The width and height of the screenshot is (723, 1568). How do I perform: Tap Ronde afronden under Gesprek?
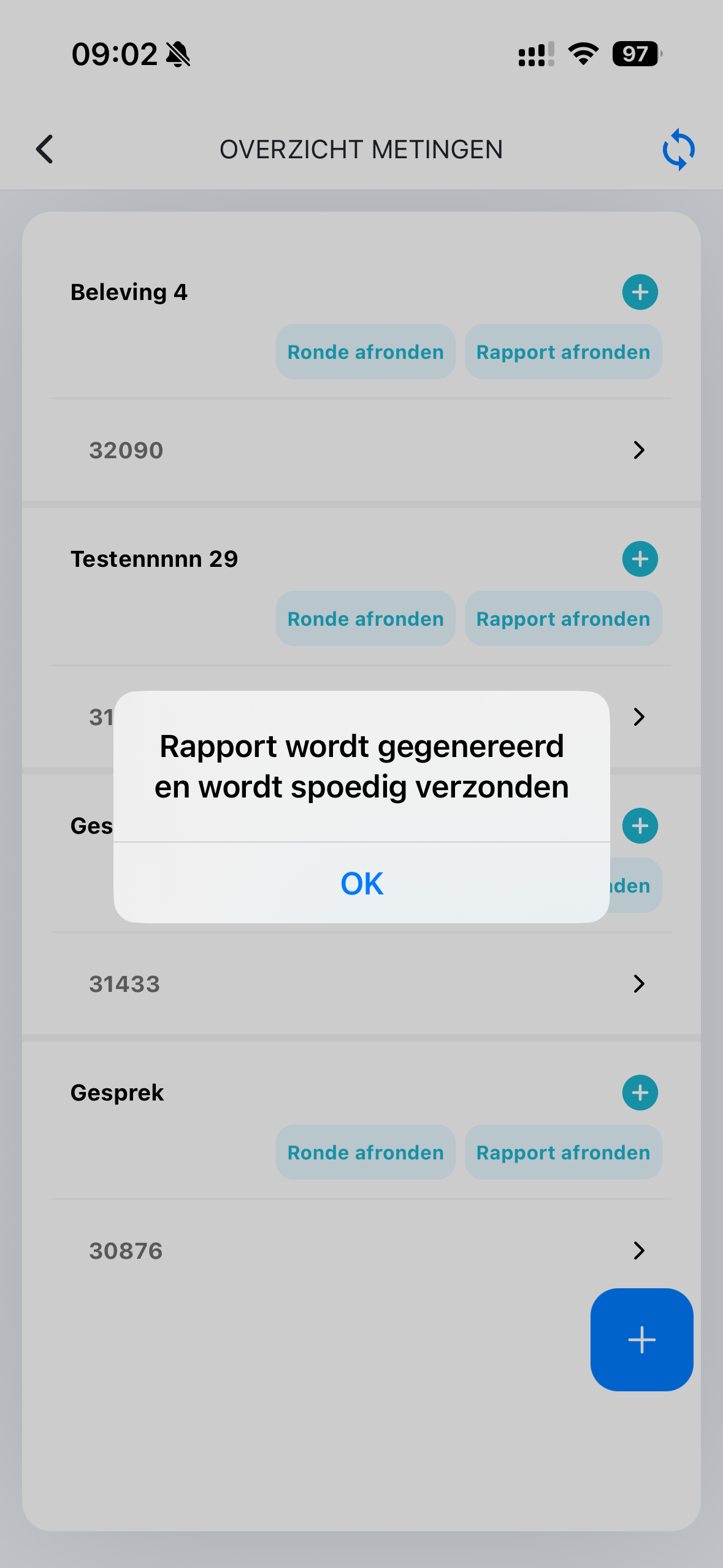point(365,1152)
